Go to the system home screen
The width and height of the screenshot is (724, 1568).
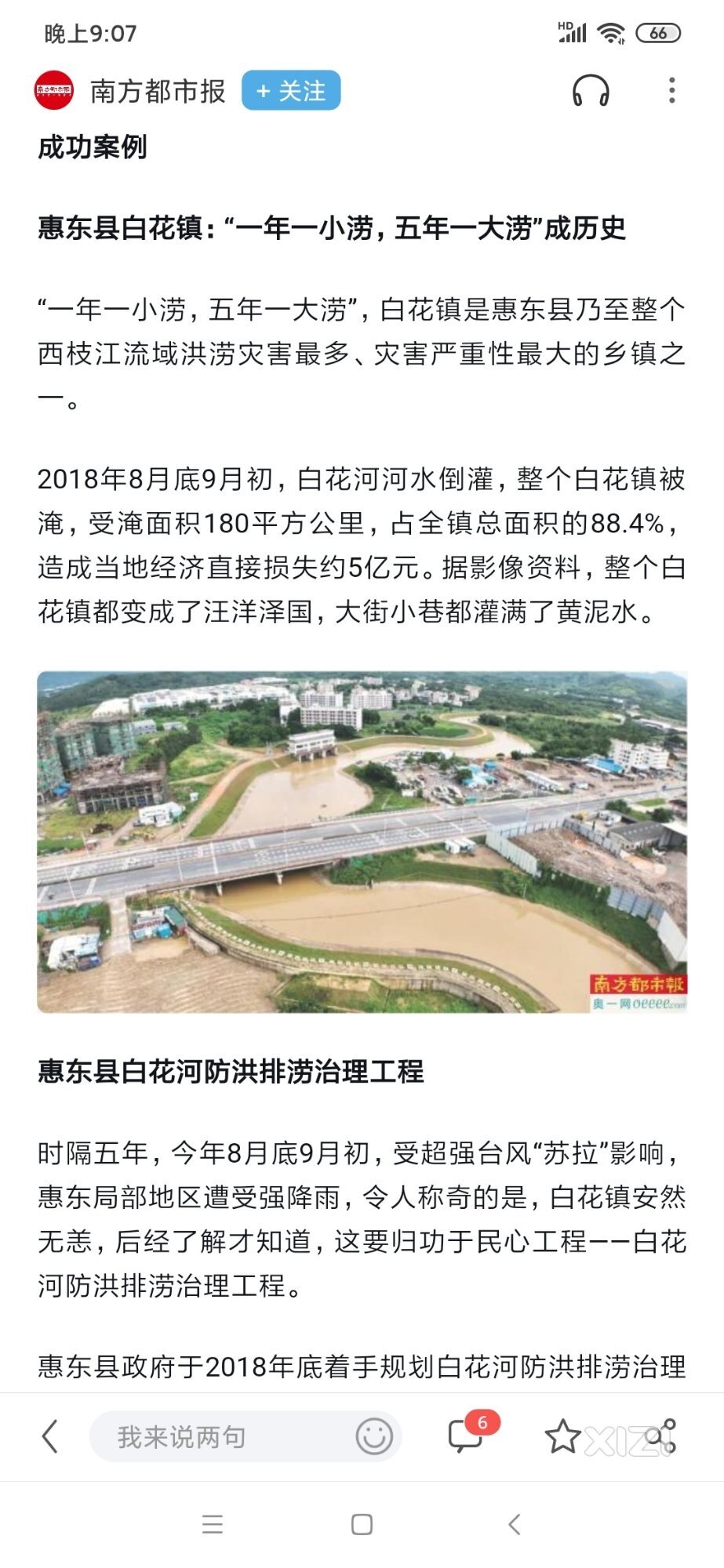[x=362, y=1524]
